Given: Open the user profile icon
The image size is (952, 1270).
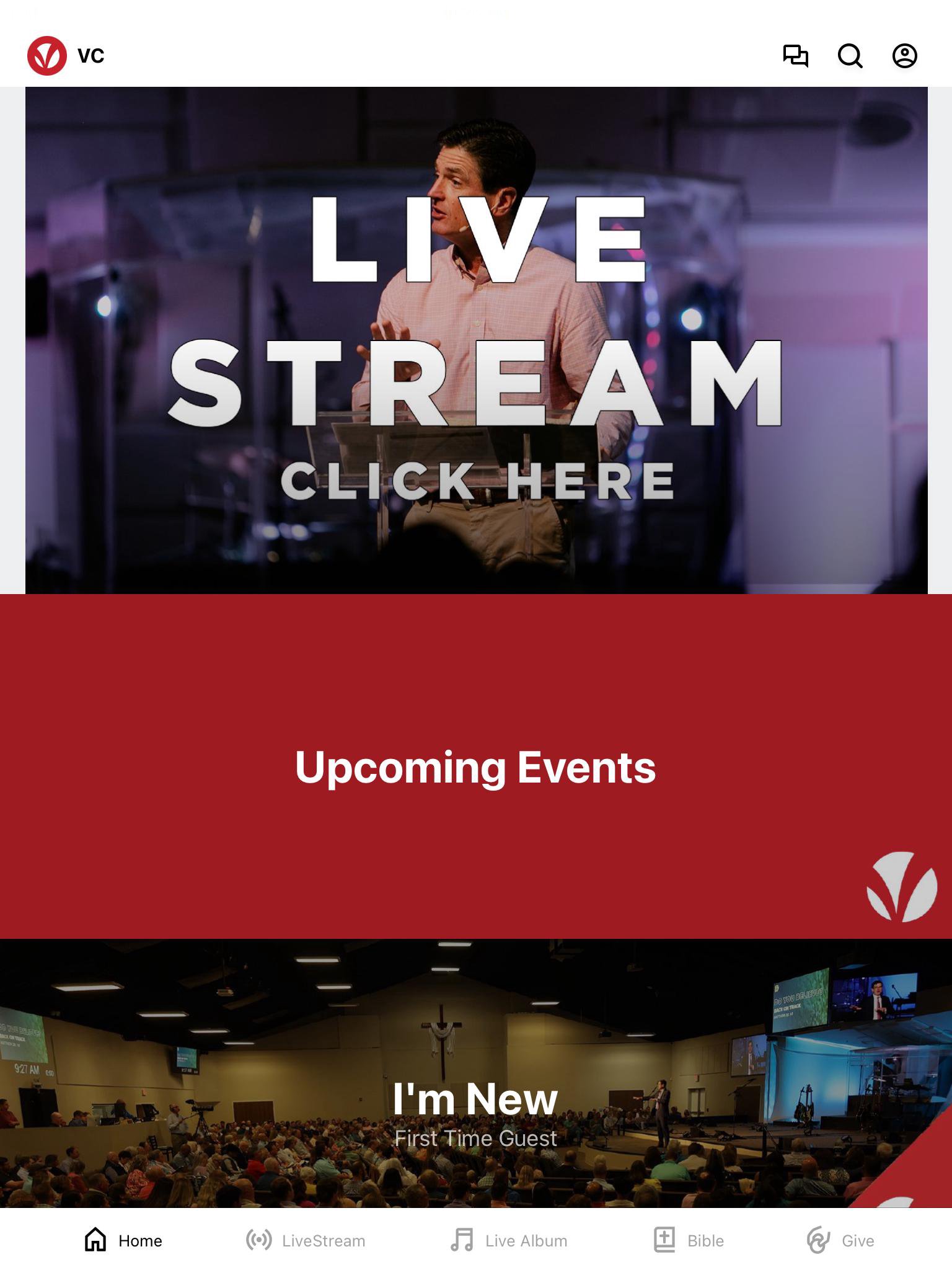Looking at the screenshot, I should (904, 56).
